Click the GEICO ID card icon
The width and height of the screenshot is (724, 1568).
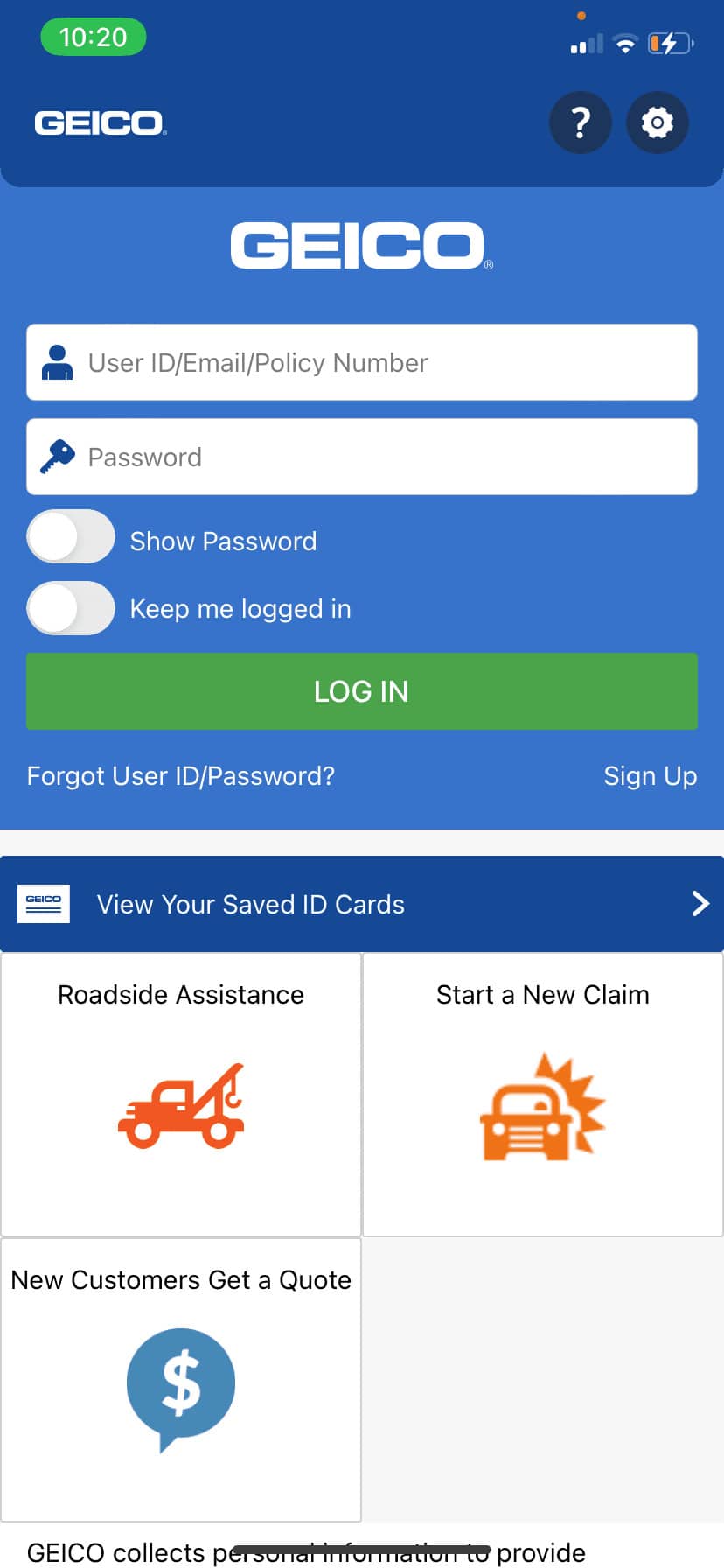click(43, 904)
